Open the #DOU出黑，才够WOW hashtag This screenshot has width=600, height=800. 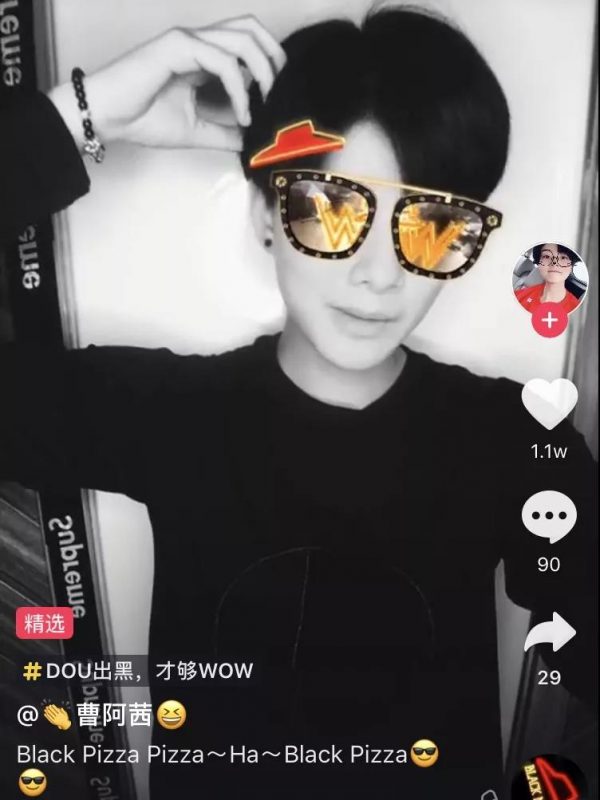(x=138, y=669)
